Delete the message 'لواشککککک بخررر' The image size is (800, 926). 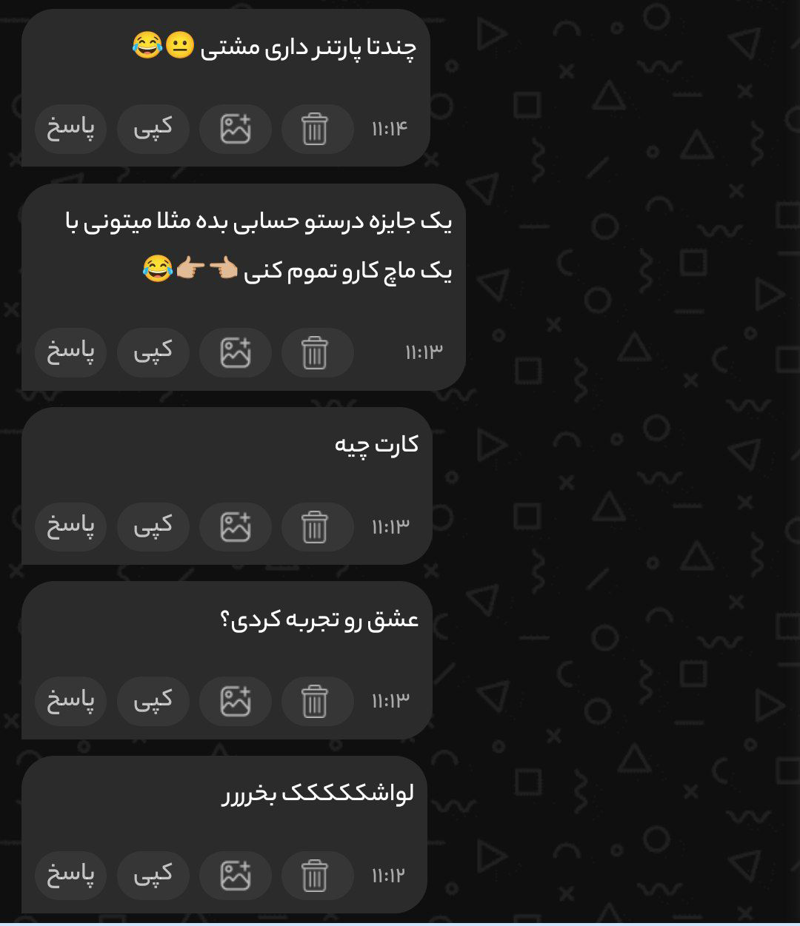[316, 876]
